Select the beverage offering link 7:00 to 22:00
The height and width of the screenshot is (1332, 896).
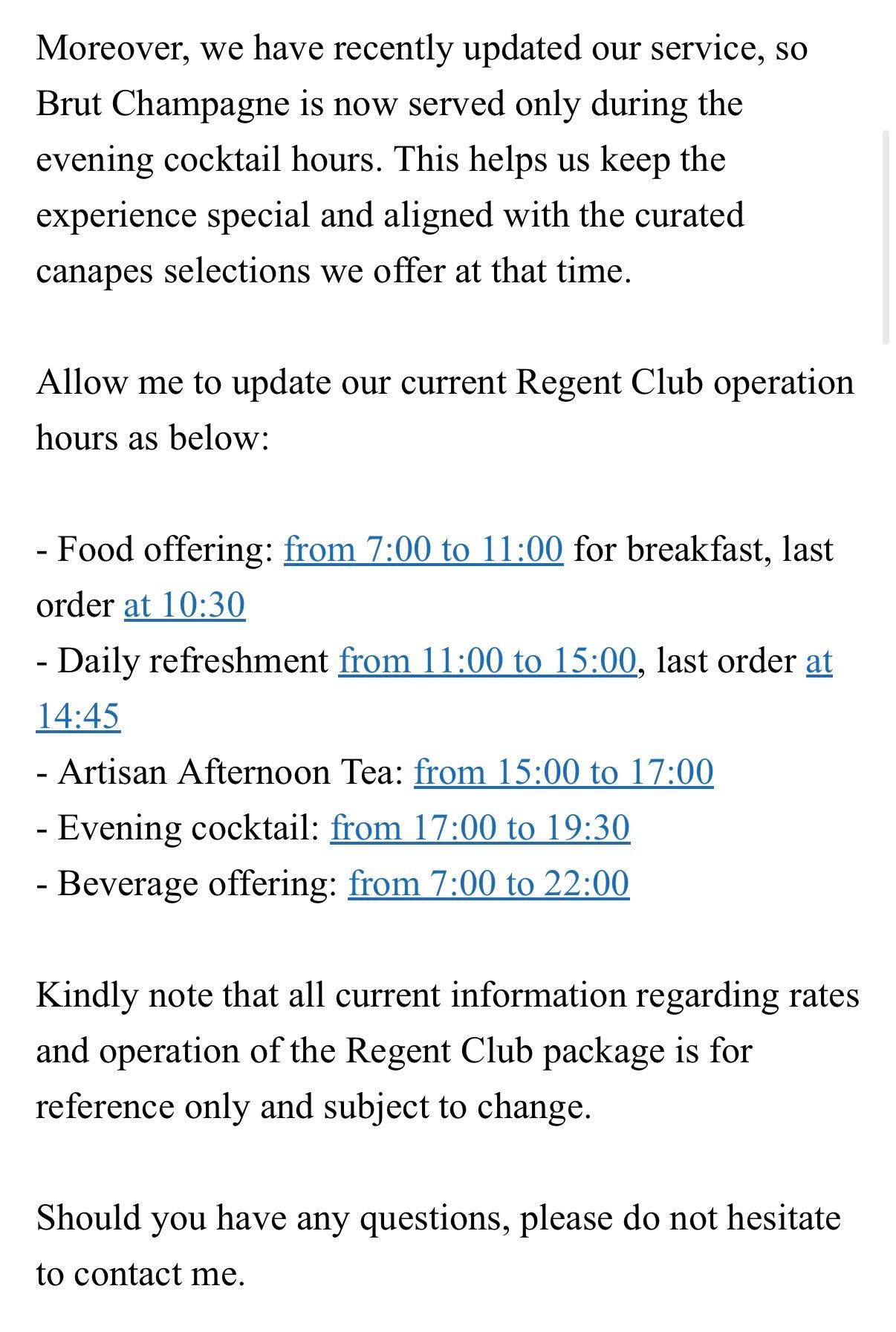click(488, 885)
